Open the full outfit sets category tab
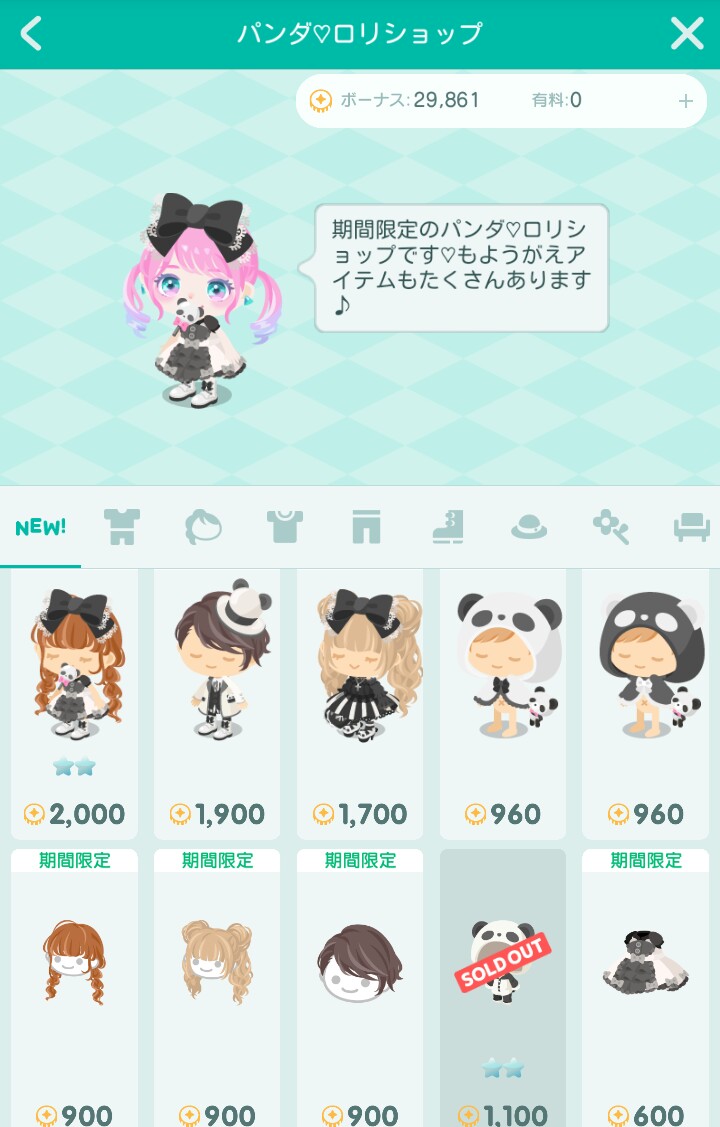 [122, 527]
